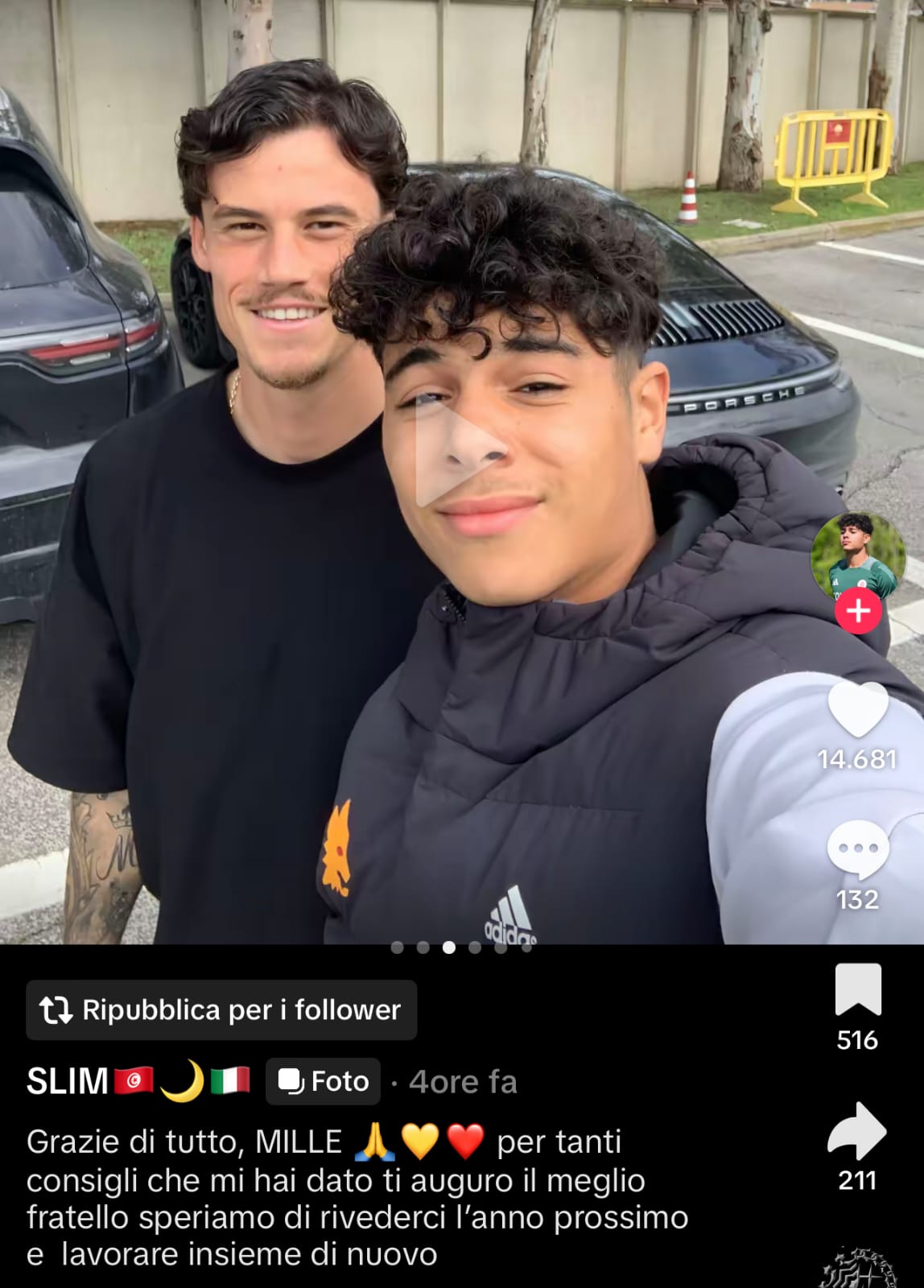Open SLIM's profile from the username

[68, 1081]
